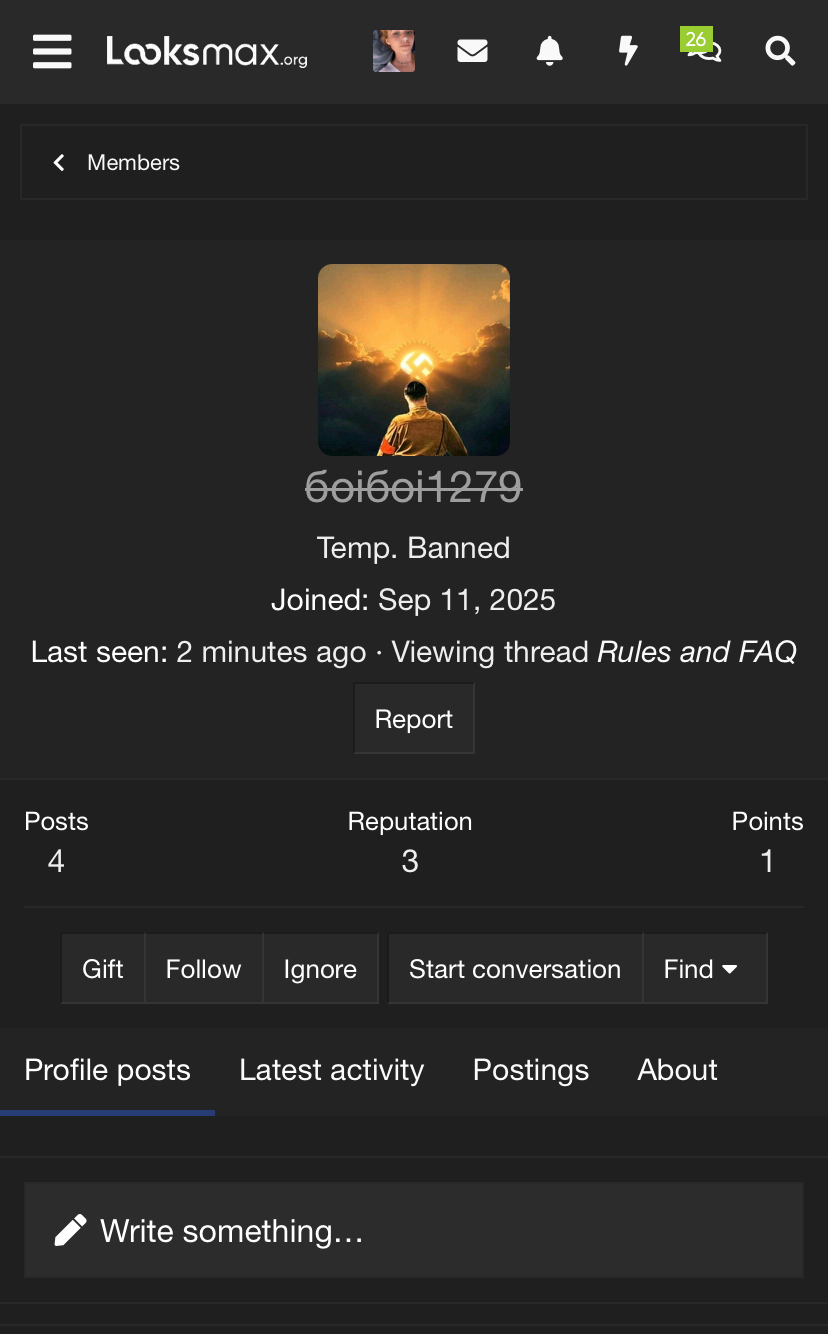Expand the Find dropdown

tap(703, 969)
